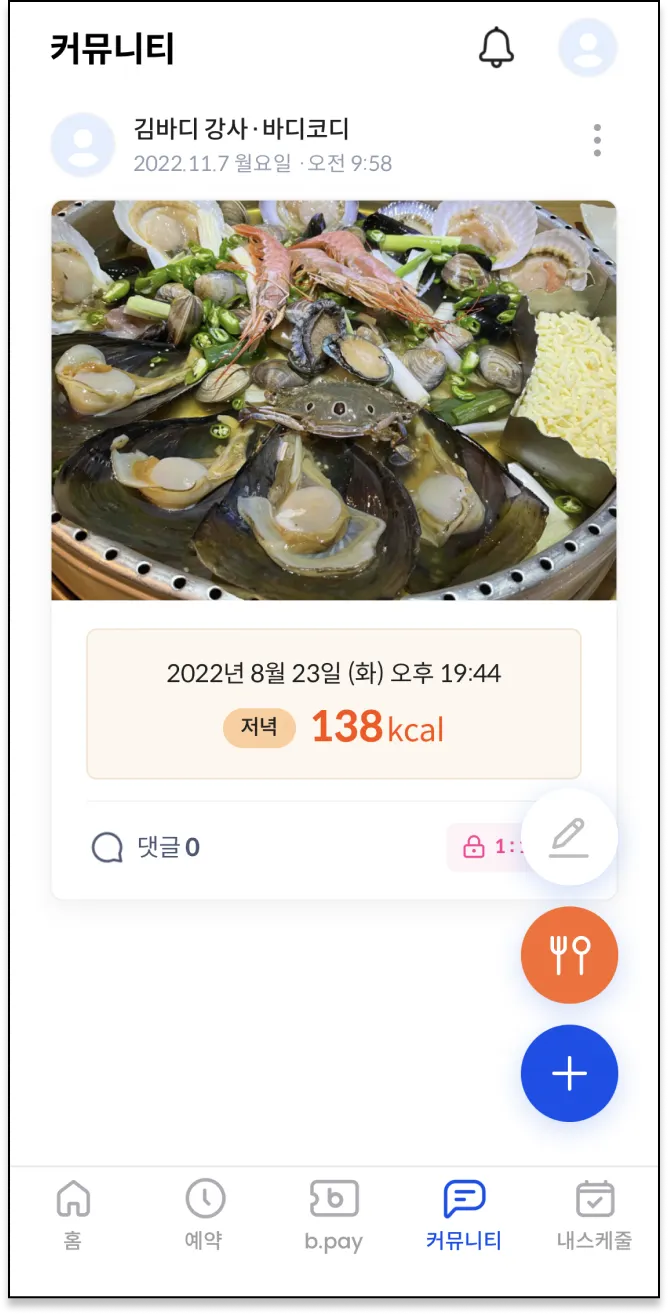
Task: Open the post's three-dot overflow menu
Action: click(597, 141)
